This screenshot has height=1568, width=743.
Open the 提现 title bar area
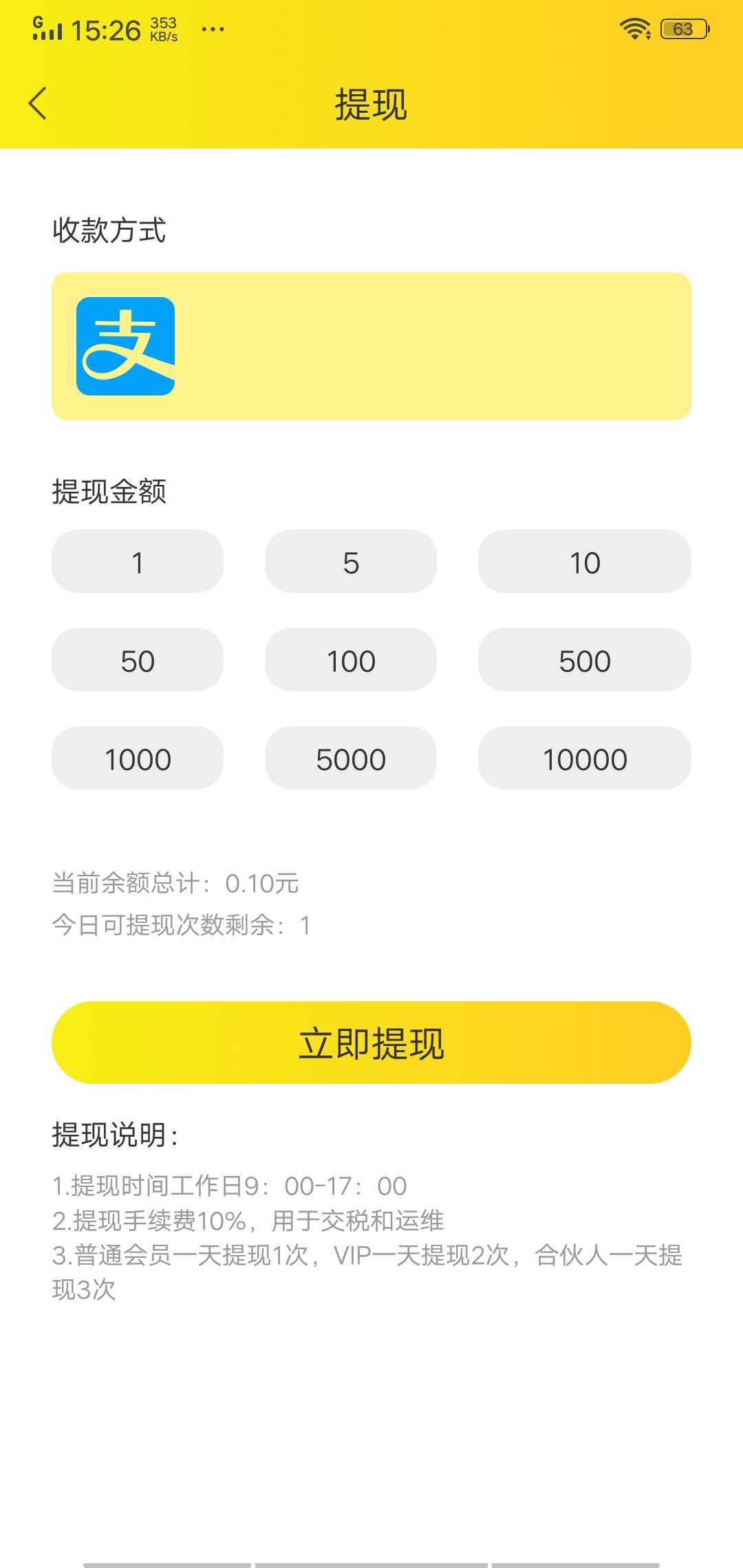click(371, 103)
